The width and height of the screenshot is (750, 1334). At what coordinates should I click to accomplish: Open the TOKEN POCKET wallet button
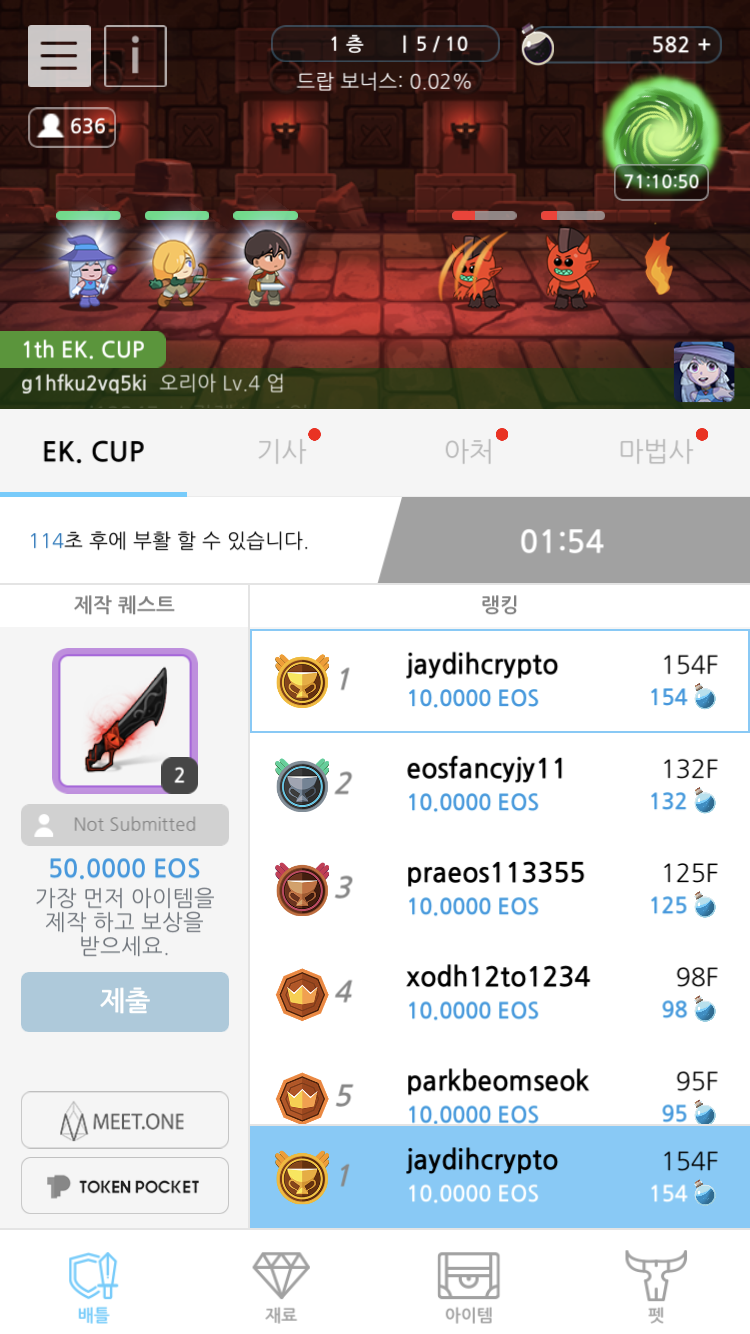tap(125, 1186)
